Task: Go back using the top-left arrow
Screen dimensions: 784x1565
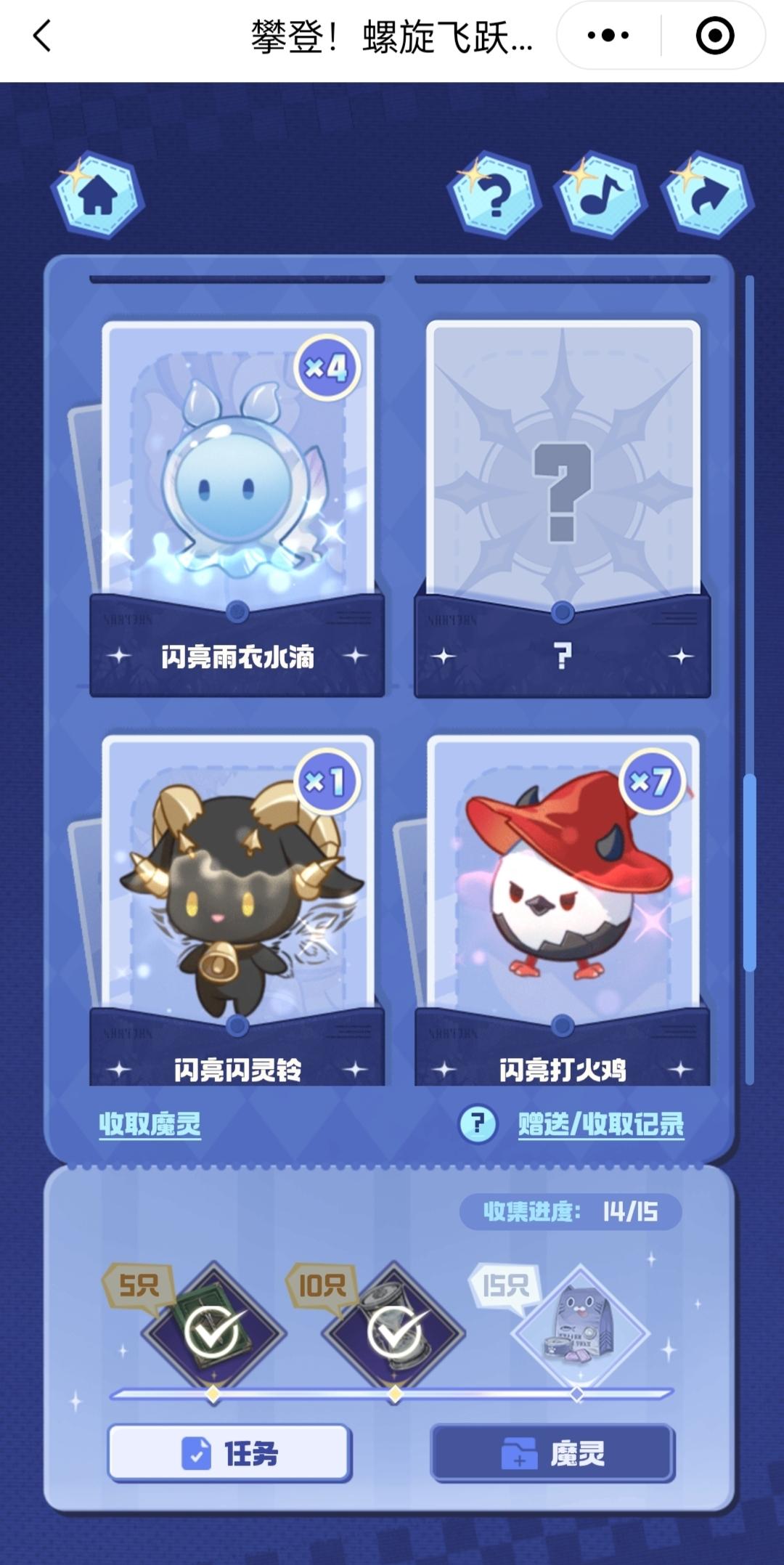Action: pyautogui.click(x=42, y=35)
